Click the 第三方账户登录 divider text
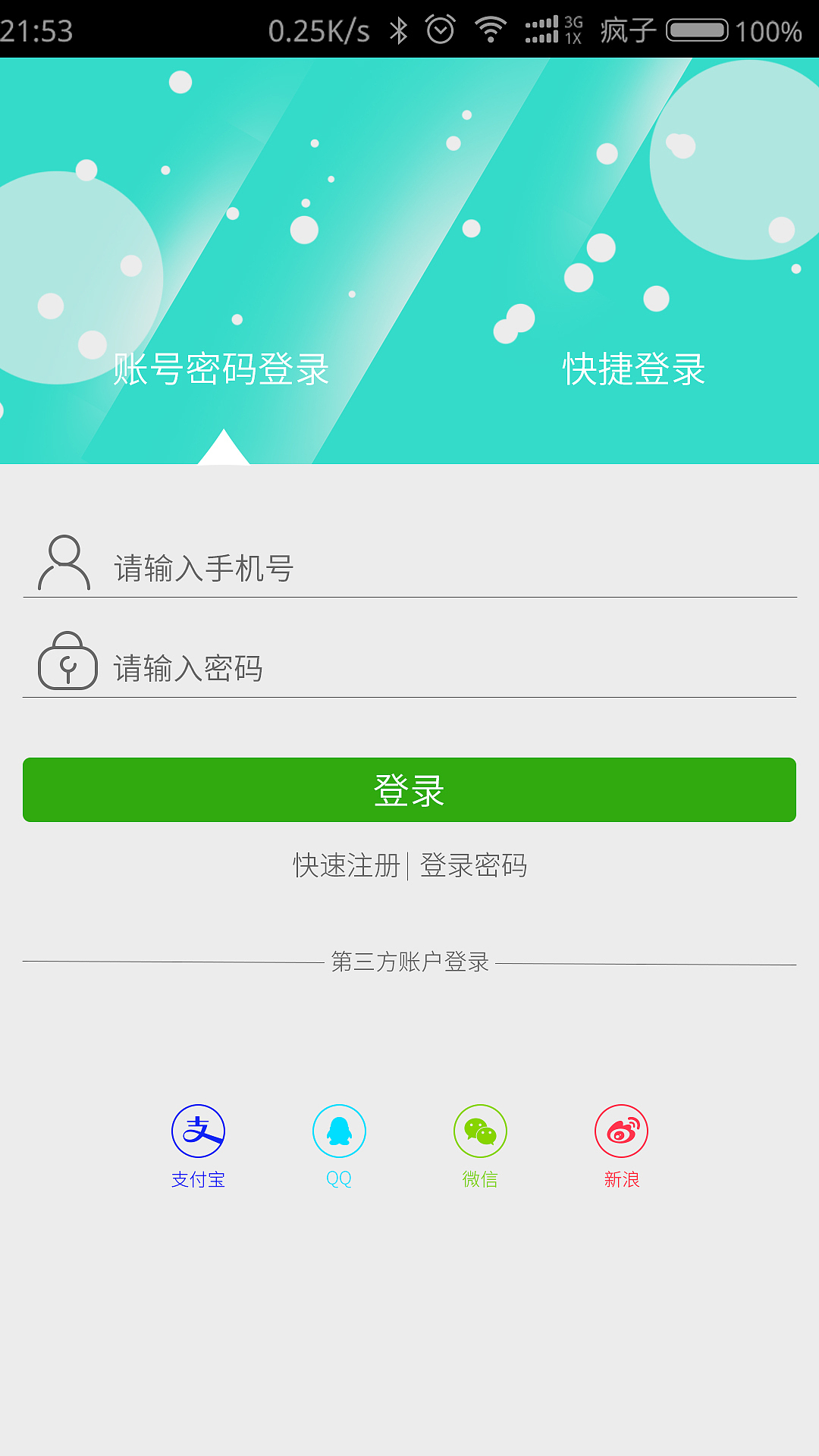 point(409,960)
